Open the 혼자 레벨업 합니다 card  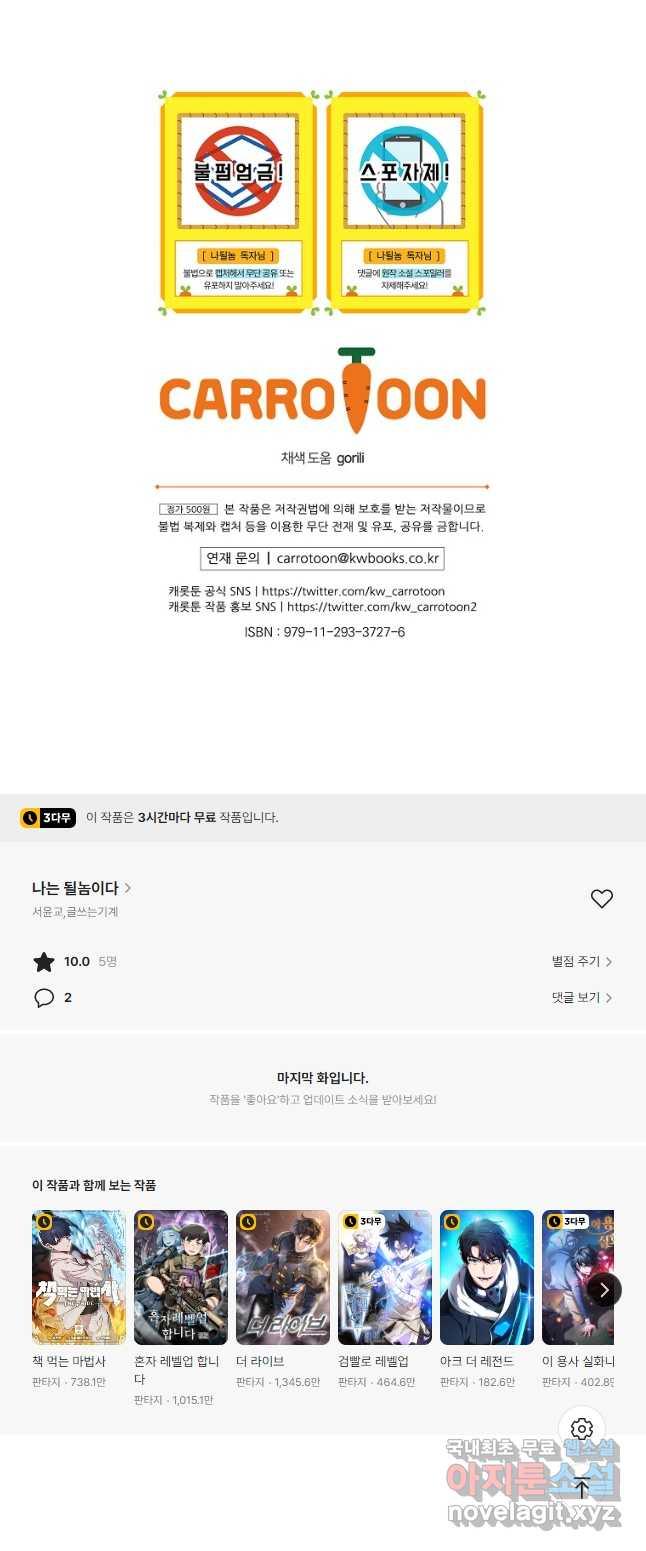[x=181, y=1277]
